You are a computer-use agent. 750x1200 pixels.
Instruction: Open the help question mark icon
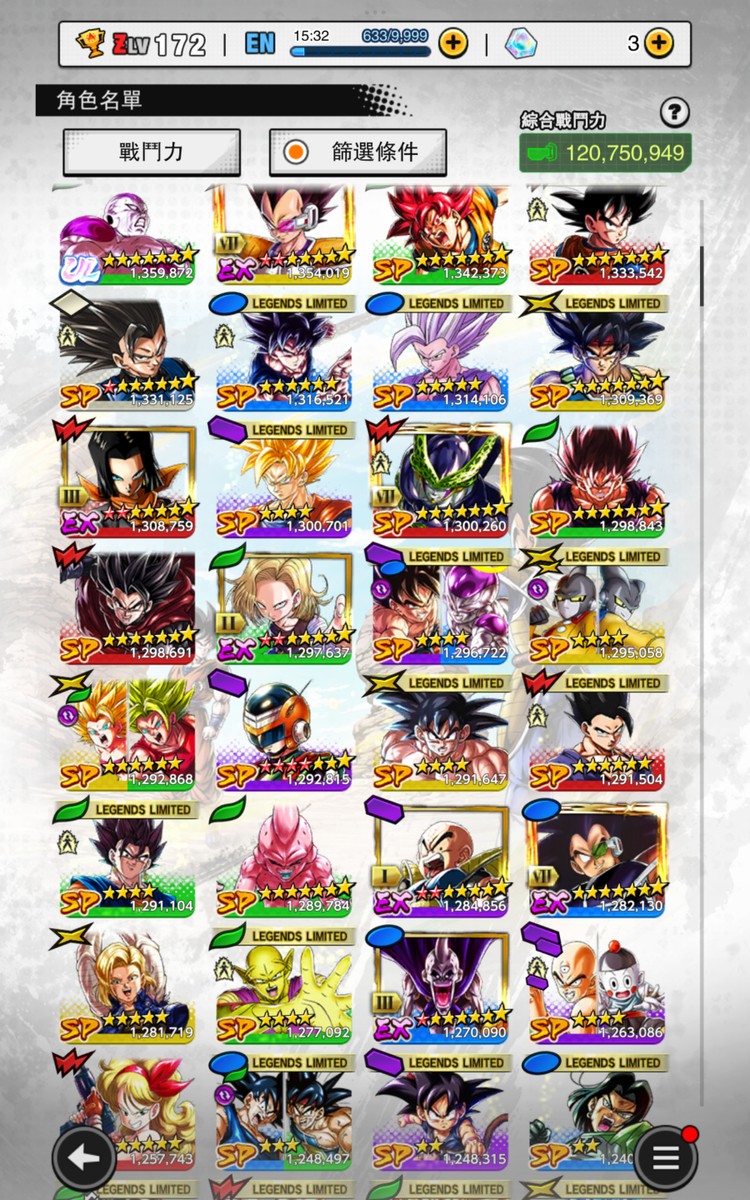675,112
